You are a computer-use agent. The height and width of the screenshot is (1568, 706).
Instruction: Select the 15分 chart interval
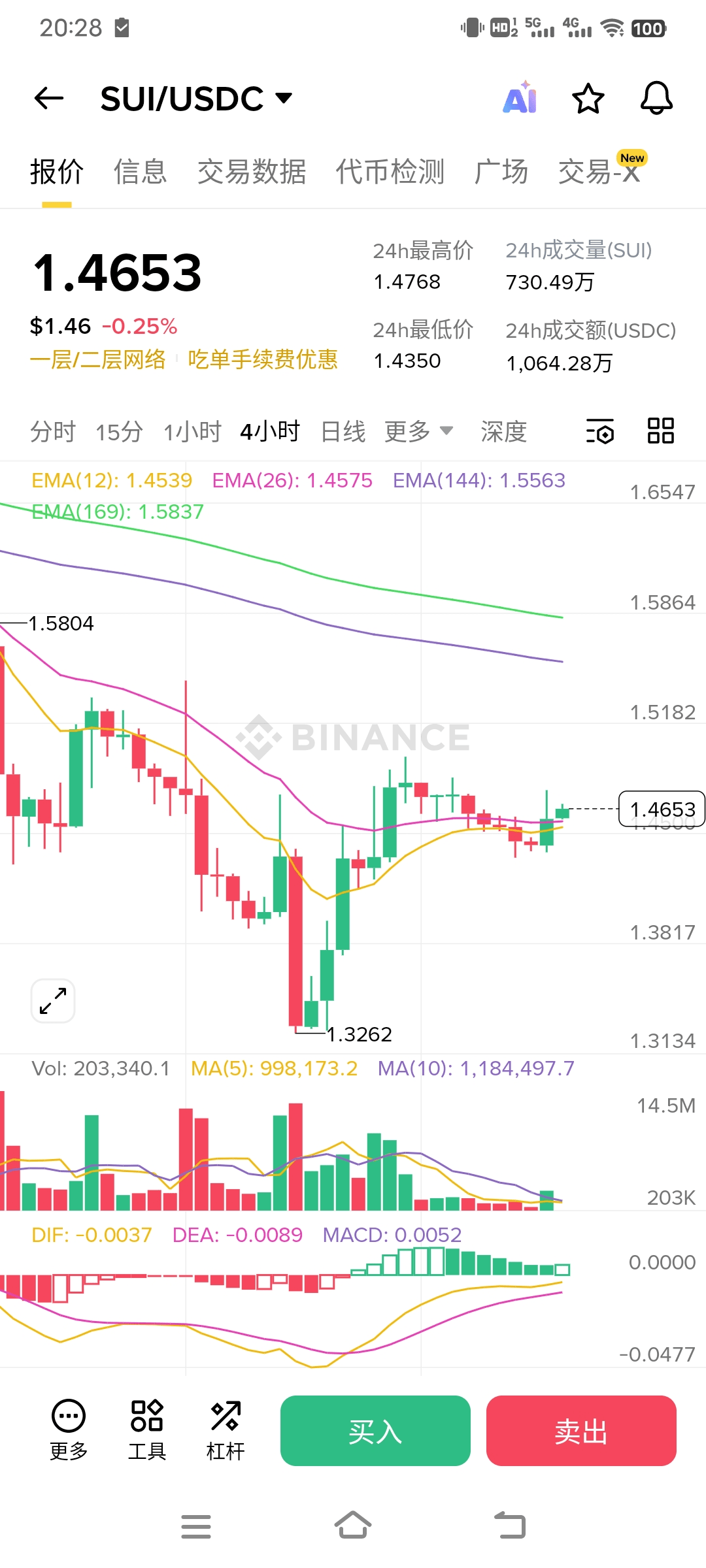point(119,432)
